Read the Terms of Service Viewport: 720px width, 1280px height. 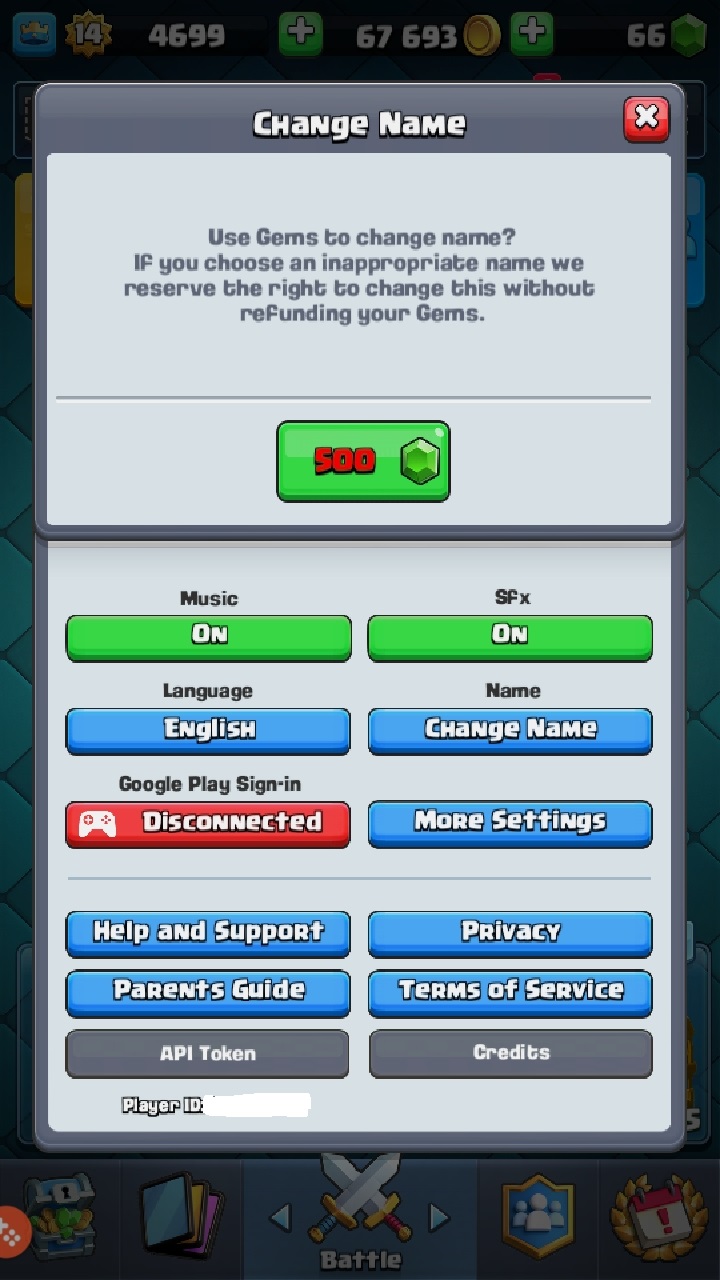510,992
